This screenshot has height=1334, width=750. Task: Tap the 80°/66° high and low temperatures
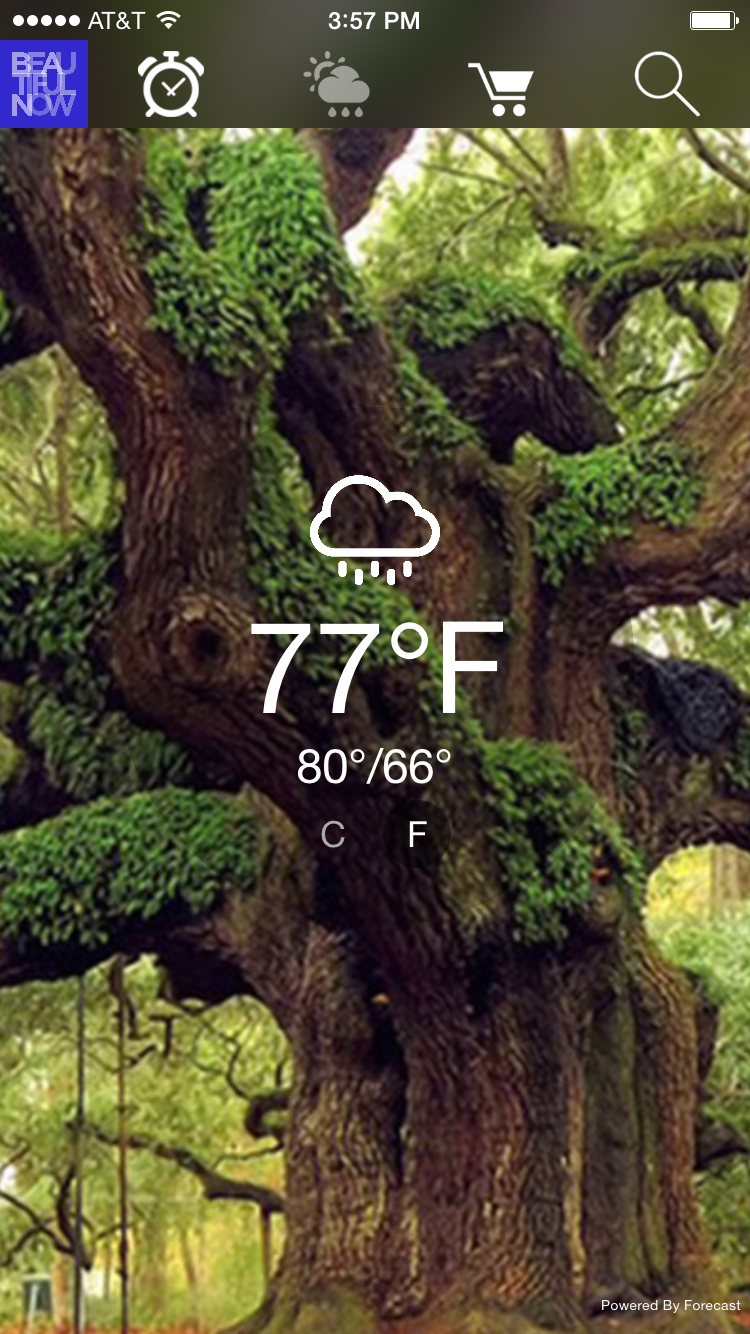(x=375, y=765)
